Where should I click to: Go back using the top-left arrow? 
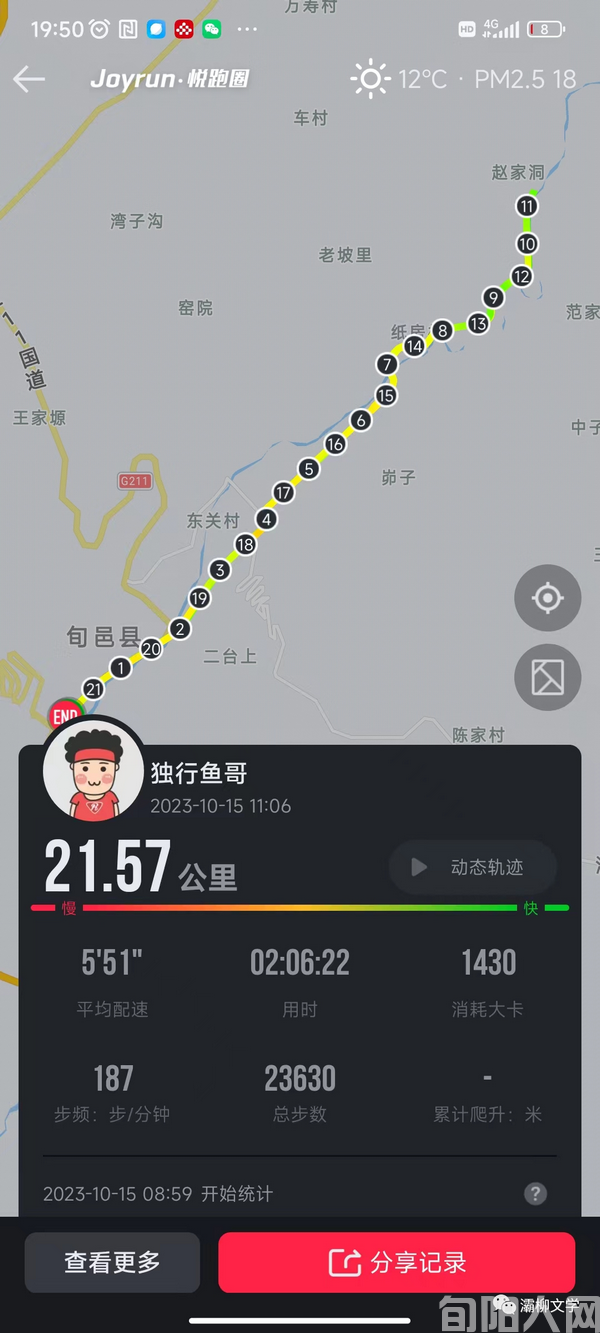(x=29, y=79)
